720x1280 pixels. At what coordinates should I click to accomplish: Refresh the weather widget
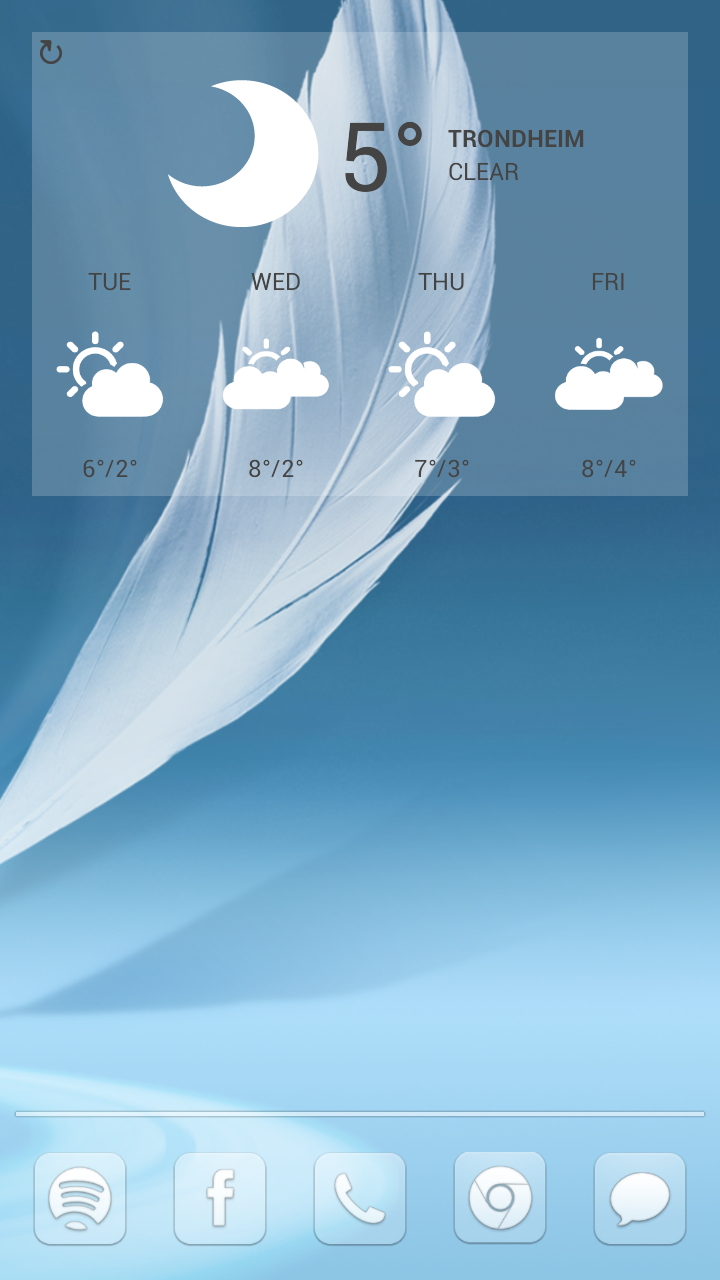pyautogui.click(x=51, y=53)
